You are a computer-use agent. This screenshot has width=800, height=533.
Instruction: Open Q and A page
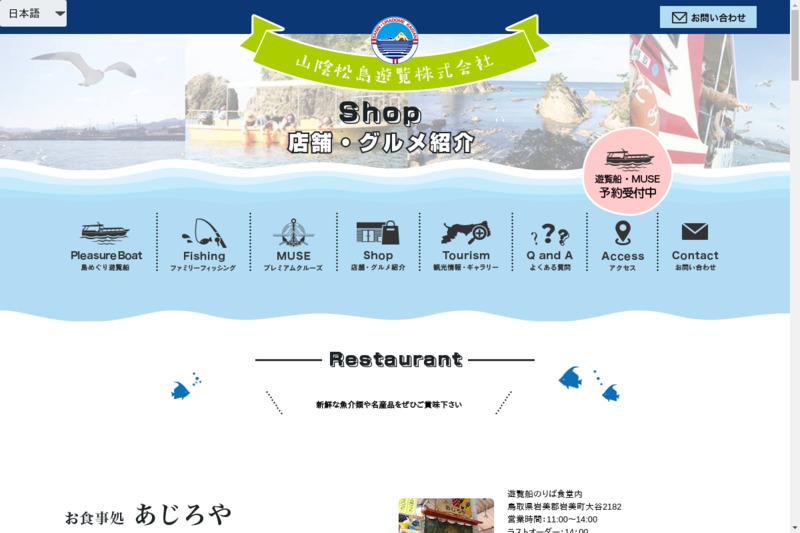pos(549,245)
